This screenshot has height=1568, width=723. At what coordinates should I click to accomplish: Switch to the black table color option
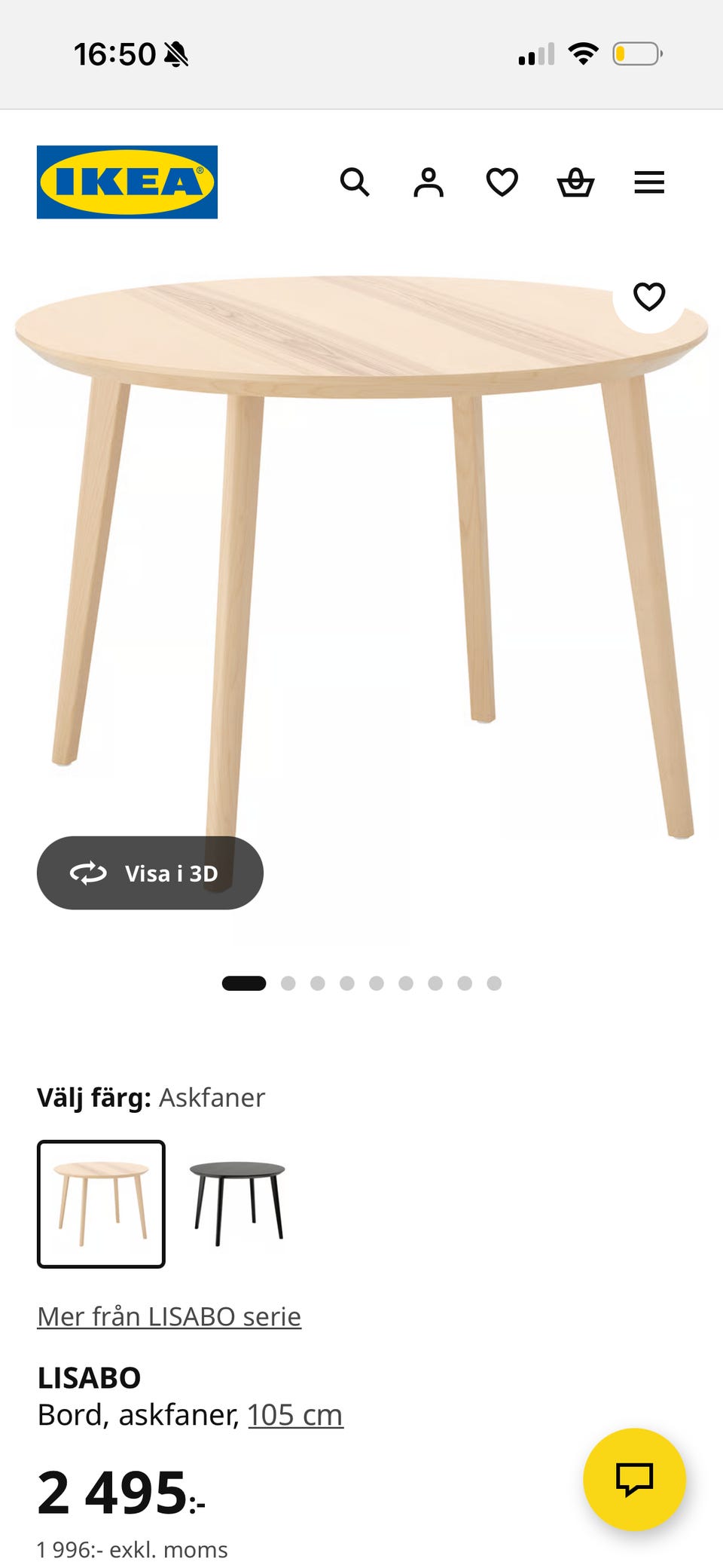click(x=238, y=1204)
